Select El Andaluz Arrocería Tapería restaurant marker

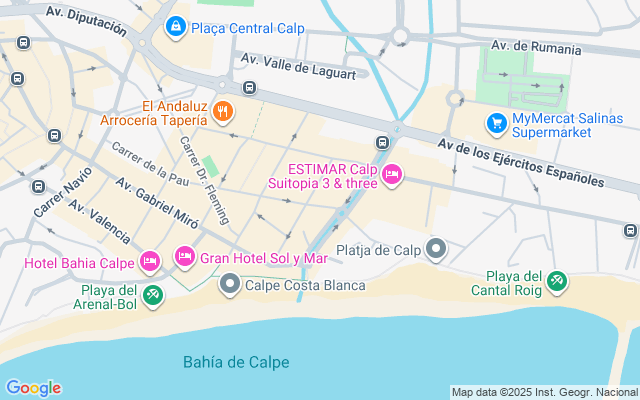coord(223,111)
